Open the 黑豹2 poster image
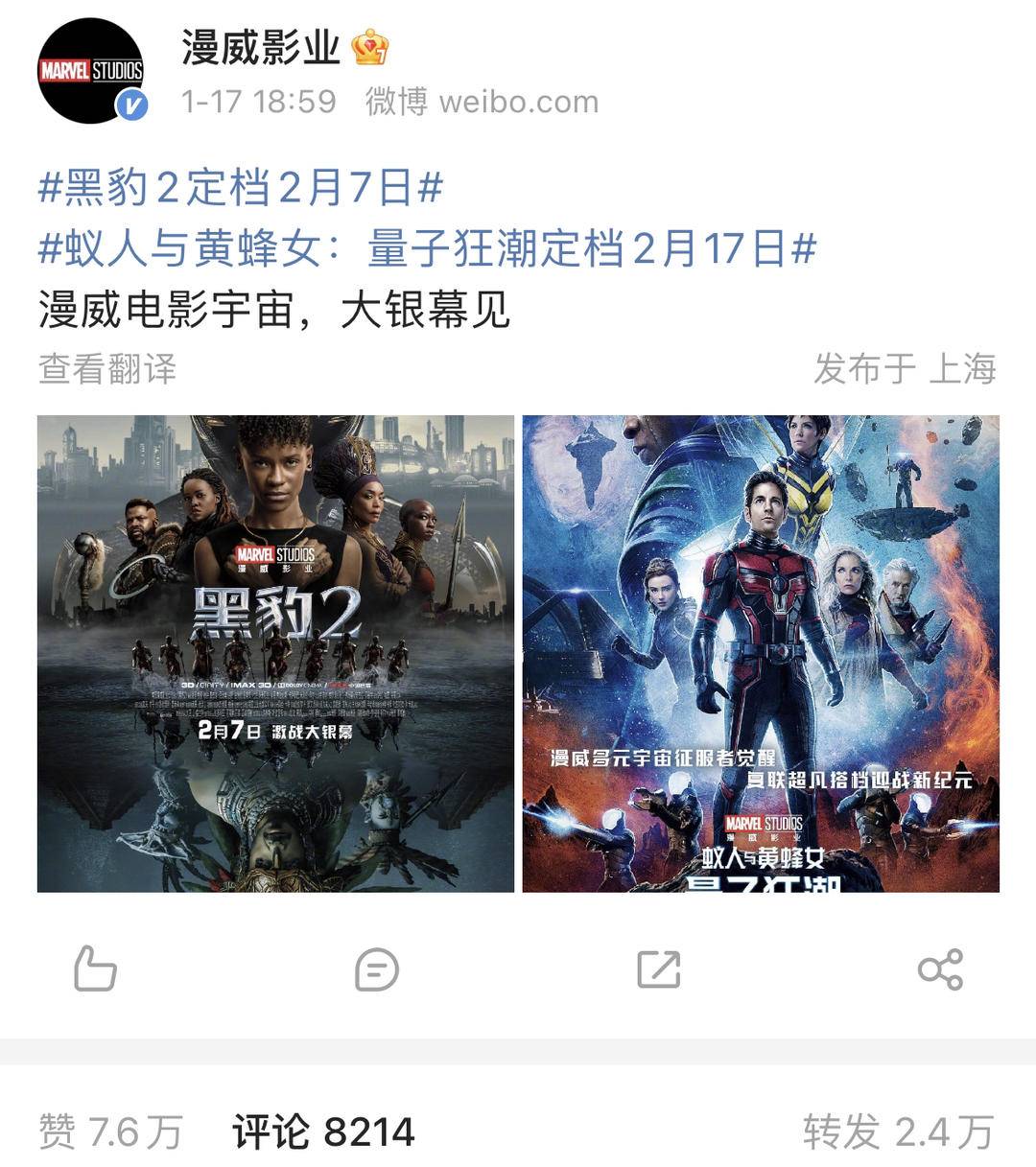The width and height of the screenshot is (1036, 1167). (275, 653)
